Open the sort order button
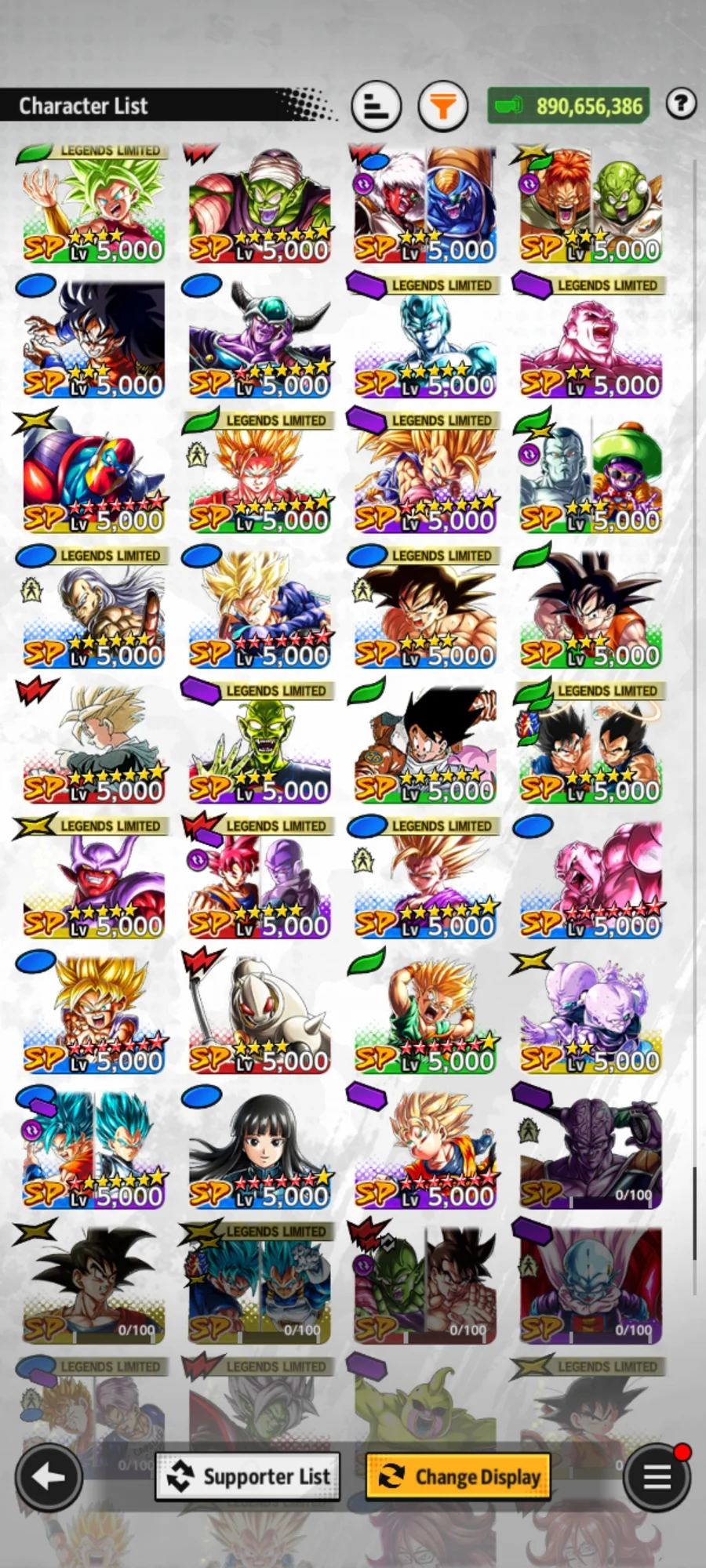706x1568 pixels. [x=377, y=105]
